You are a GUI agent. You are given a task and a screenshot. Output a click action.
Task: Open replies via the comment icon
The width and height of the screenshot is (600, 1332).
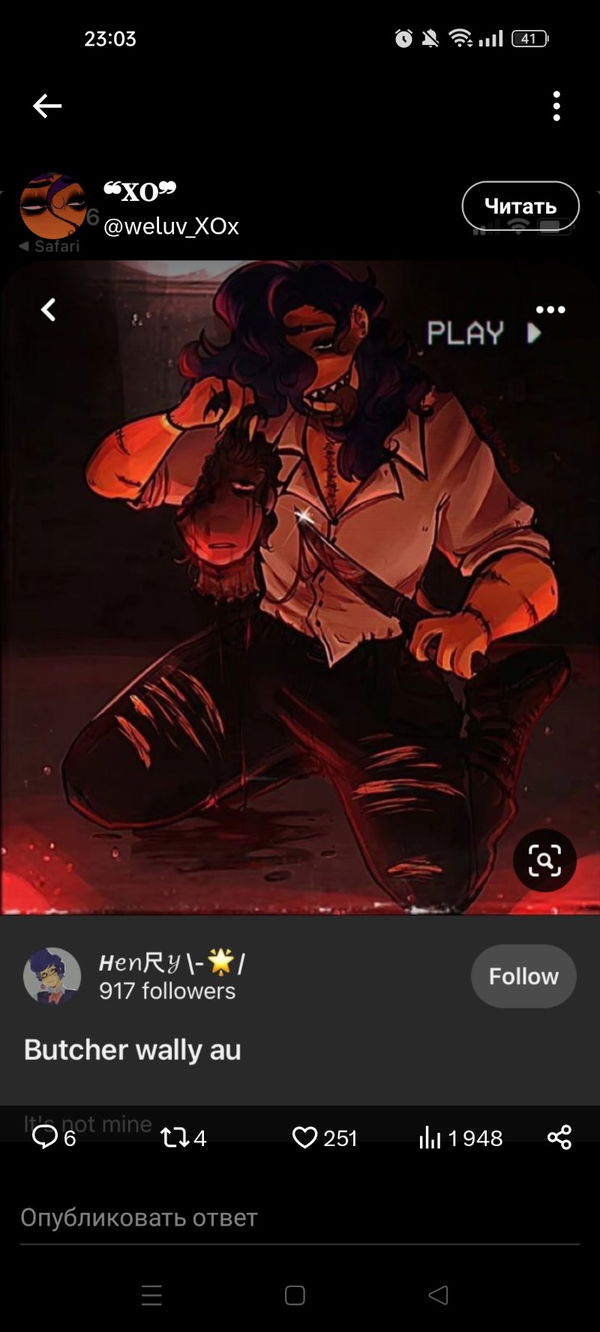point(46,1137)
